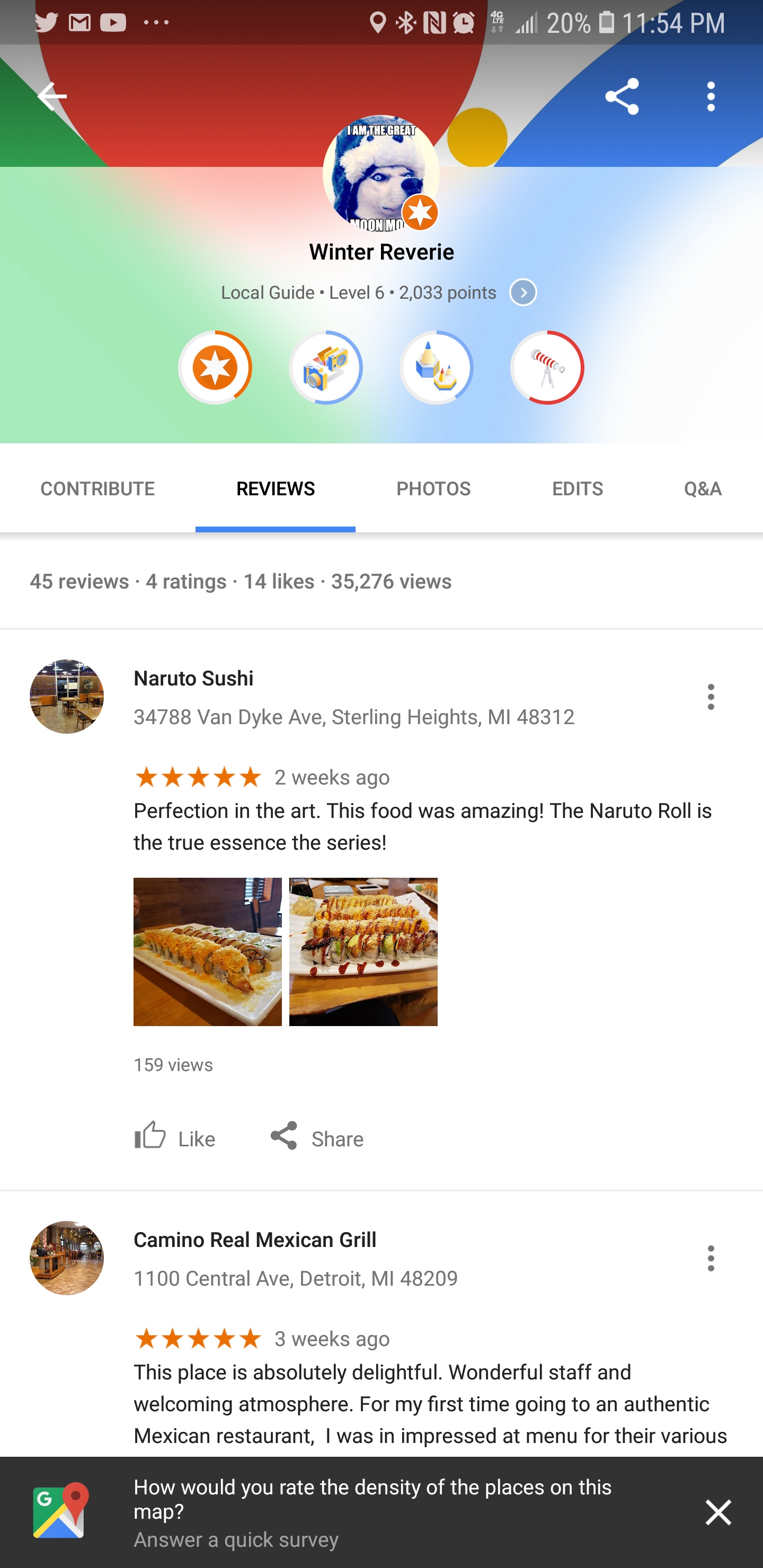Switch to the Photos tab
The height and width of the screenshot is (1568, 763).
[x=433, y=488]
